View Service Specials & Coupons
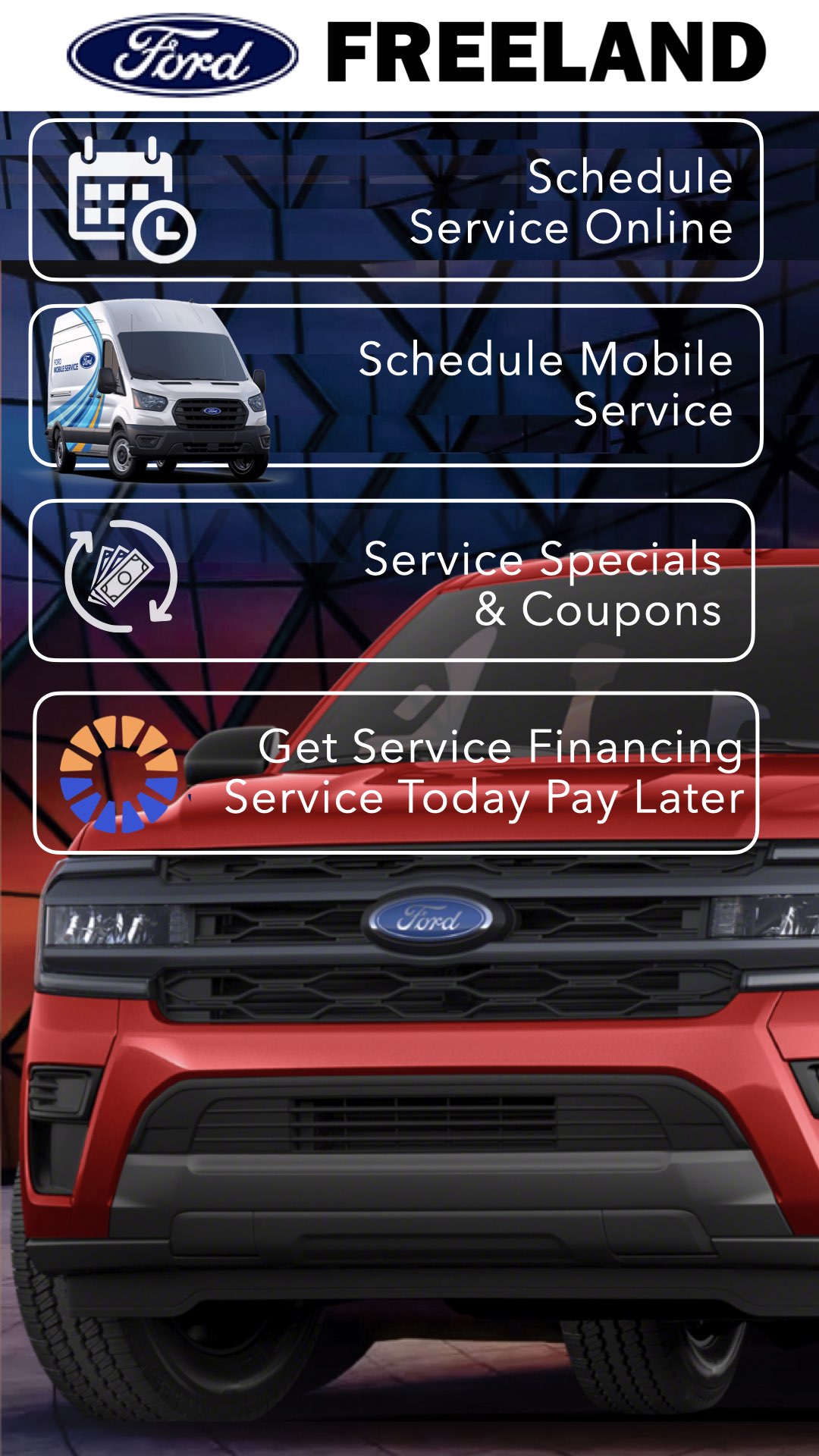 (392, 581)
